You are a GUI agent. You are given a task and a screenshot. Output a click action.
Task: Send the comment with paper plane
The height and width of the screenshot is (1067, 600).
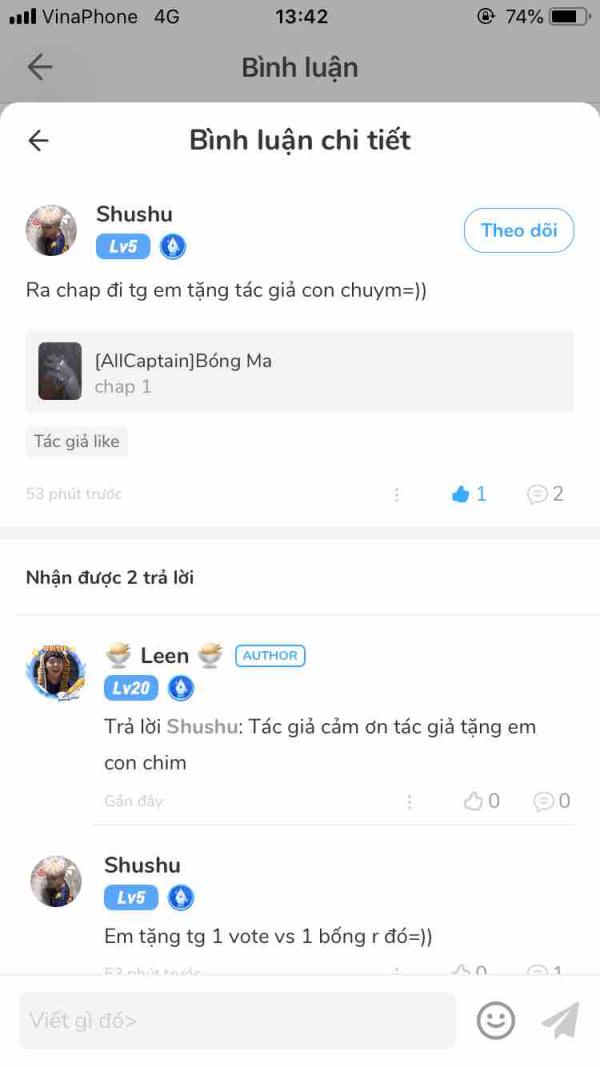coord(561,1021)
